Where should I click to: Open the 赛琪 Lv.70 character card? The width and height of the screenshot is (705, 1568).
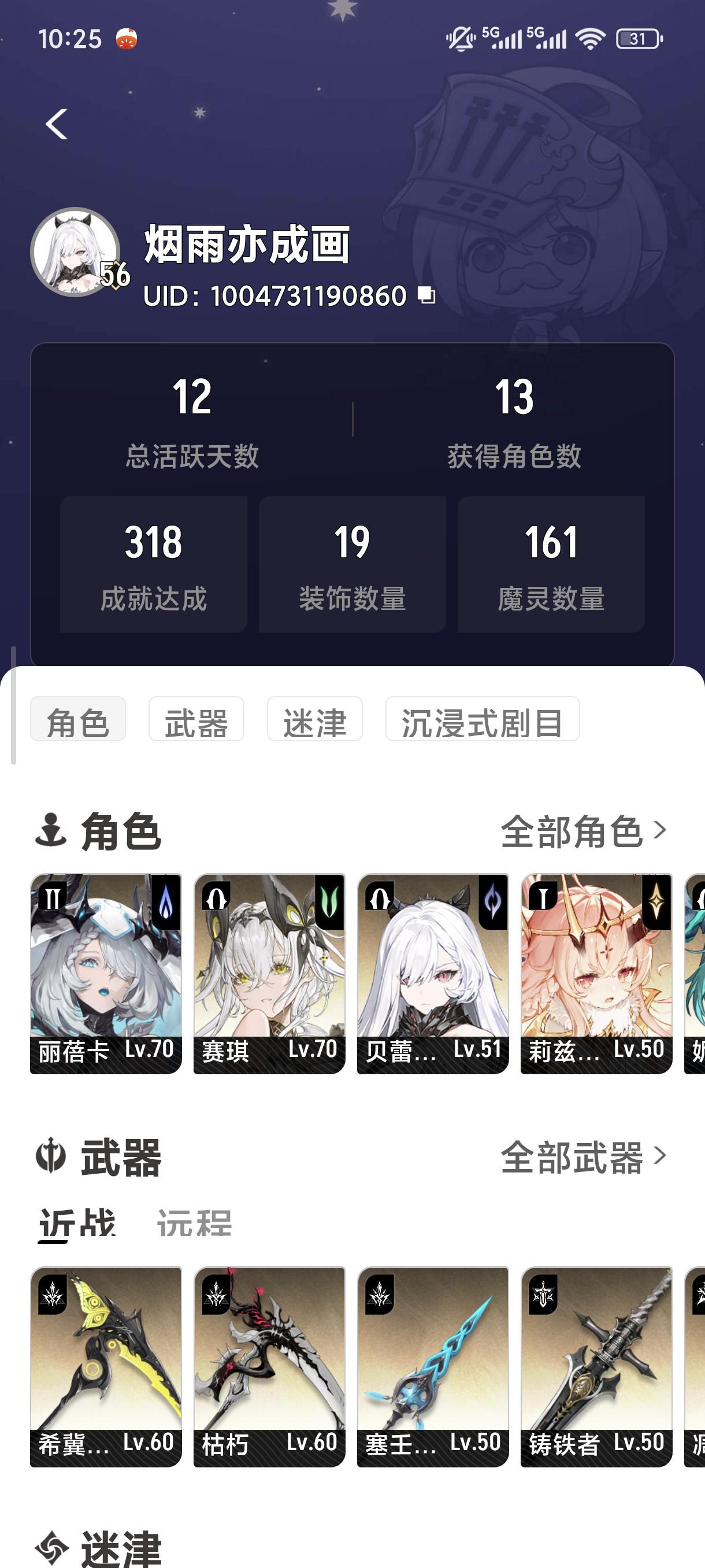(x=269, y=972)
